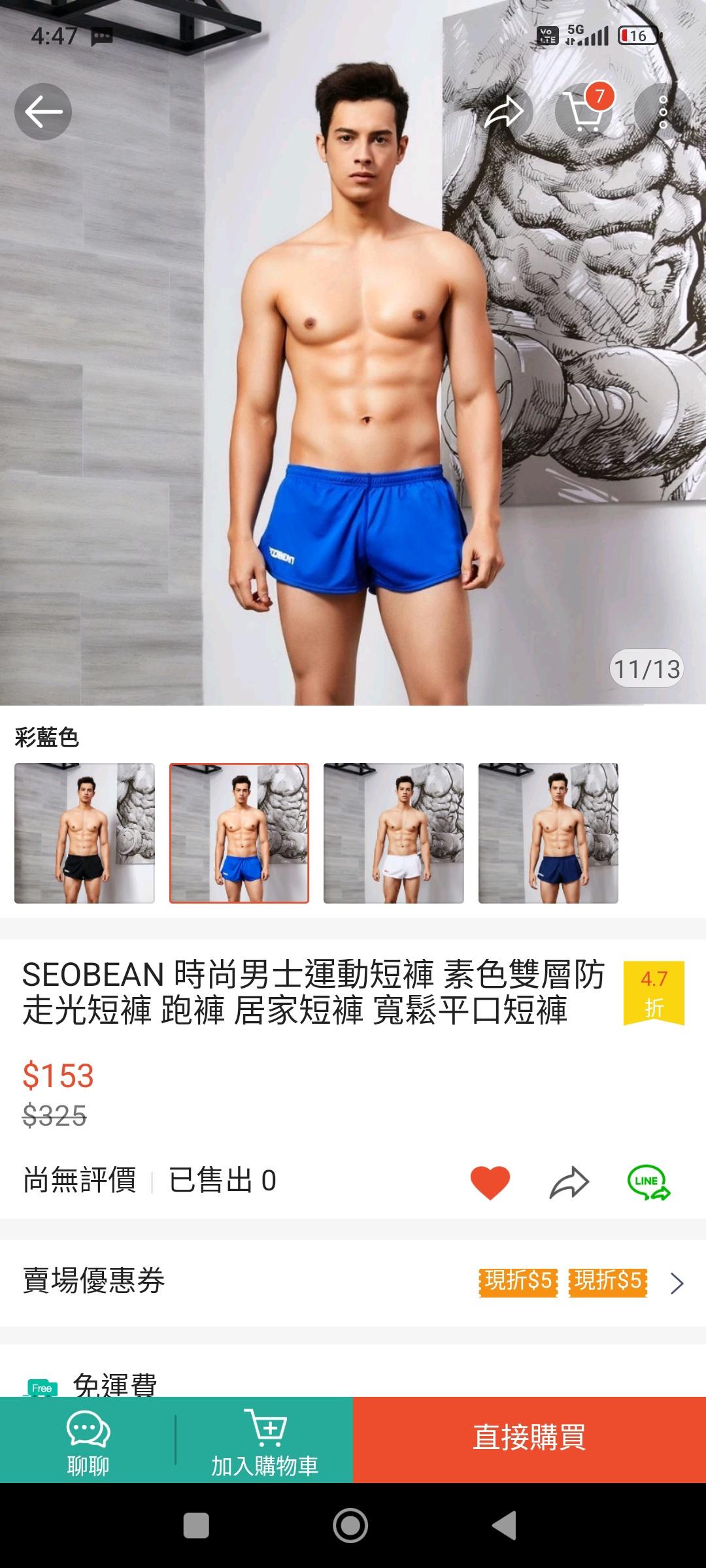Go back using the top-left arrow
Image resolution: width=706 pixels, height=1568 pixels.
click(43, 112)
